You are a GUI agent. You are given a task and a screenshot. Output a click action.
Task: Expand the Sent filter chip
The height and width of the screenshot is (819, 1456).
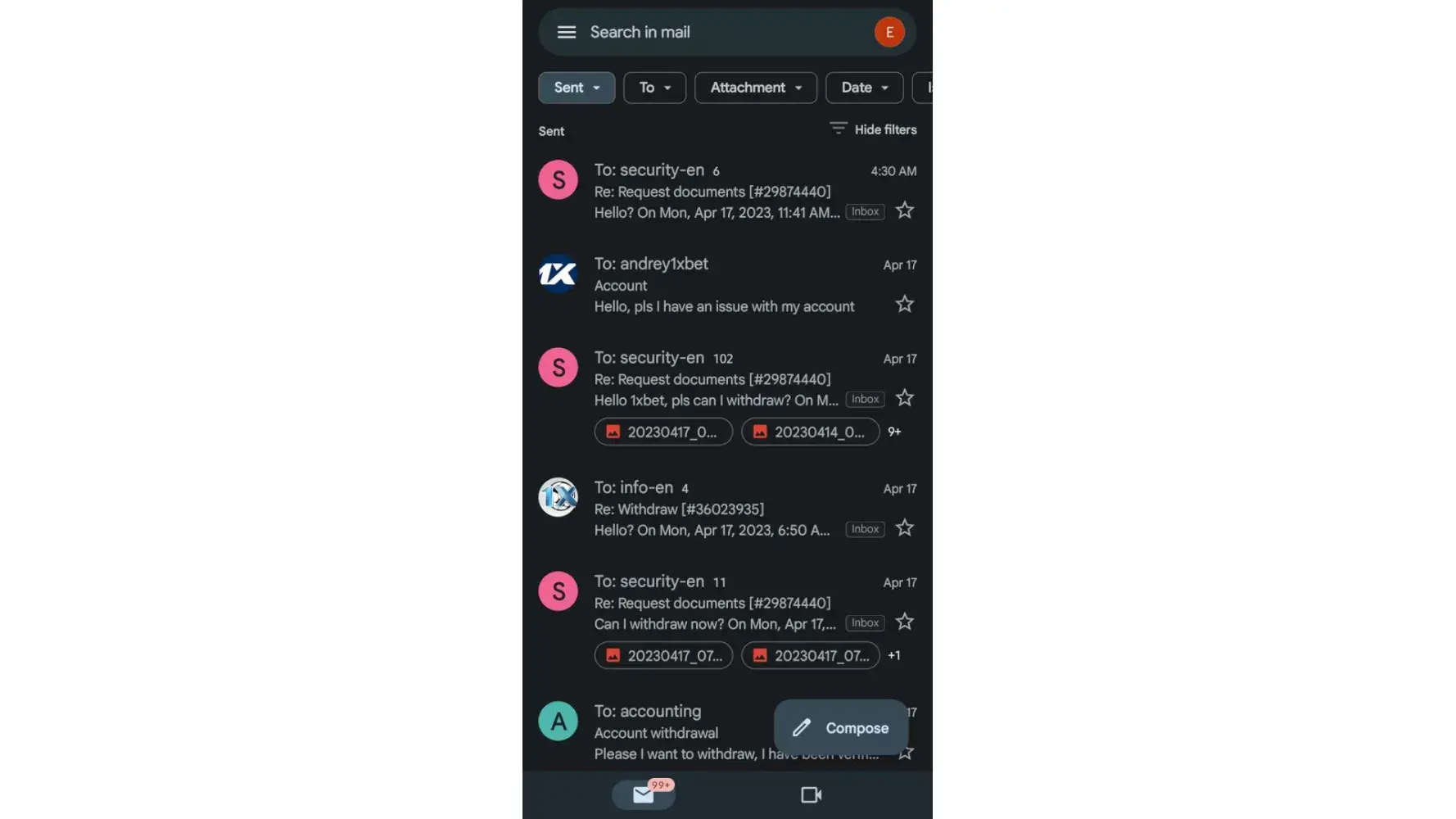point(576,88)
